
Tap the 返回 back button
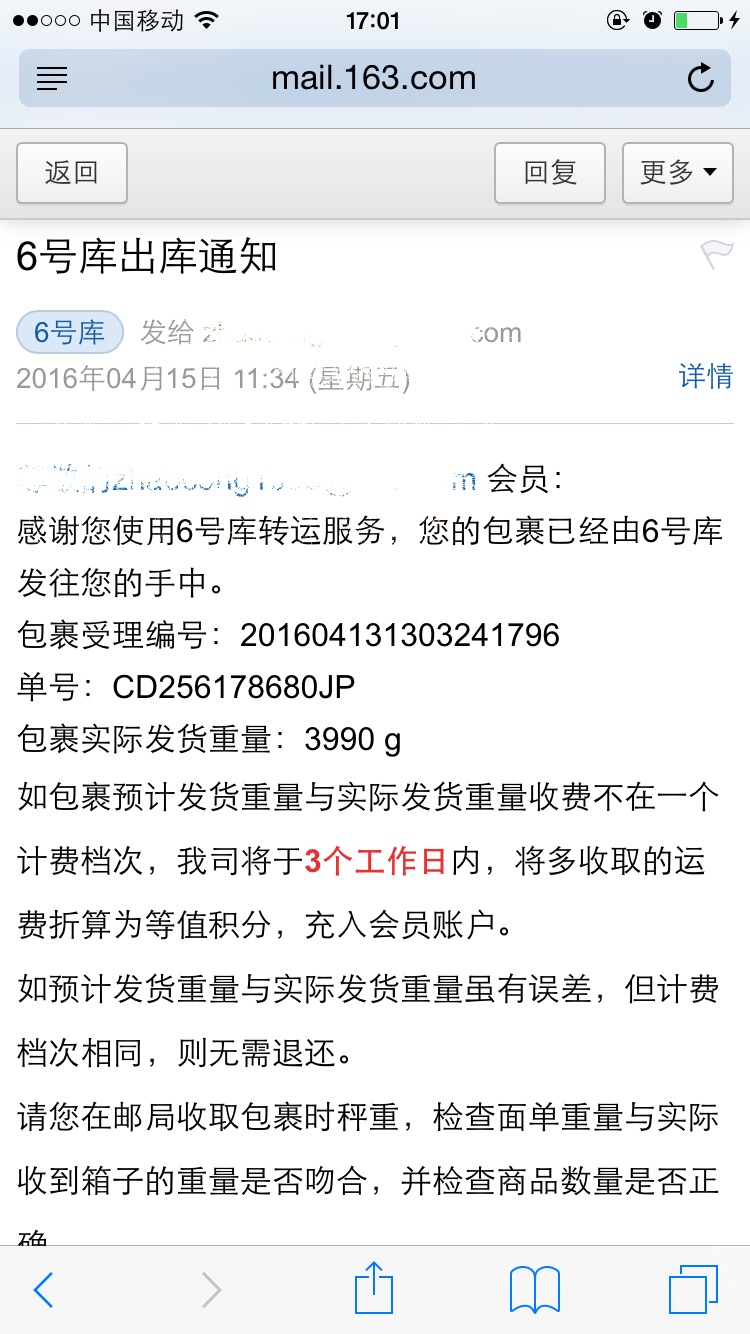point(72,173)
